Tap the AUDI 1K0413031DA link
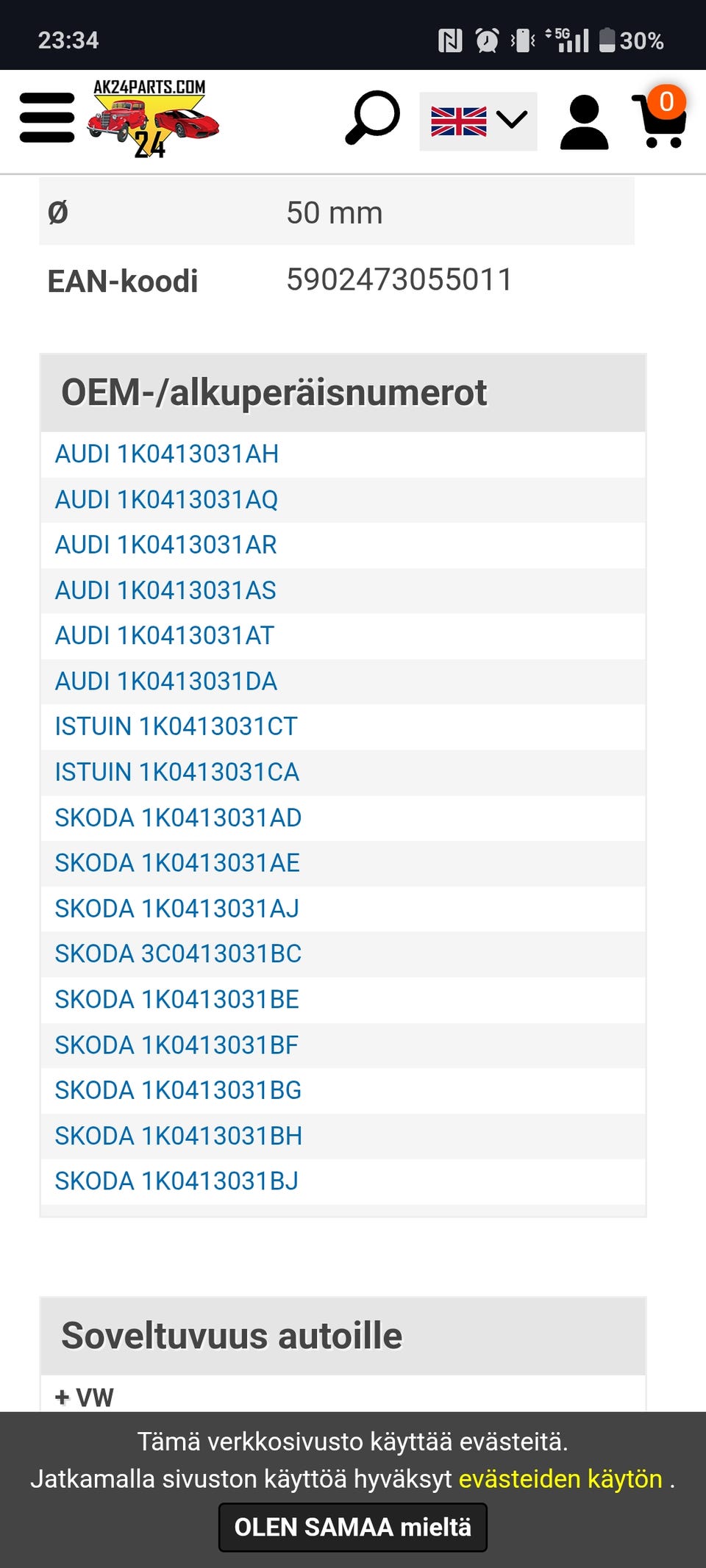Image resolution: width=706 pixels, height=1568 pixels. [165, 681]
